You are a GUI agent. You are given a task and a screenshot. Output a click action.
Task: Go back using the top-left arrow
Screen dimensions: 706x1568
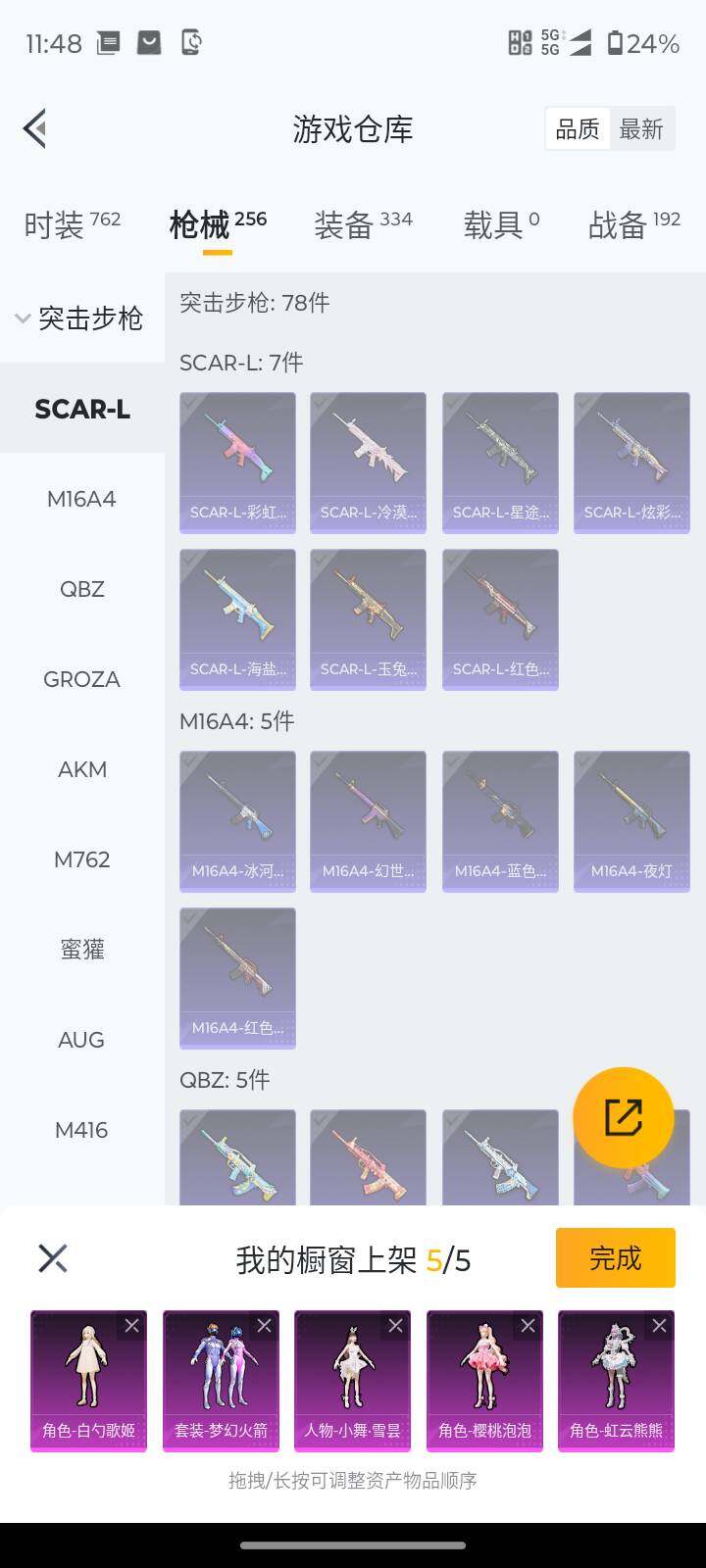tap(35, 128)
